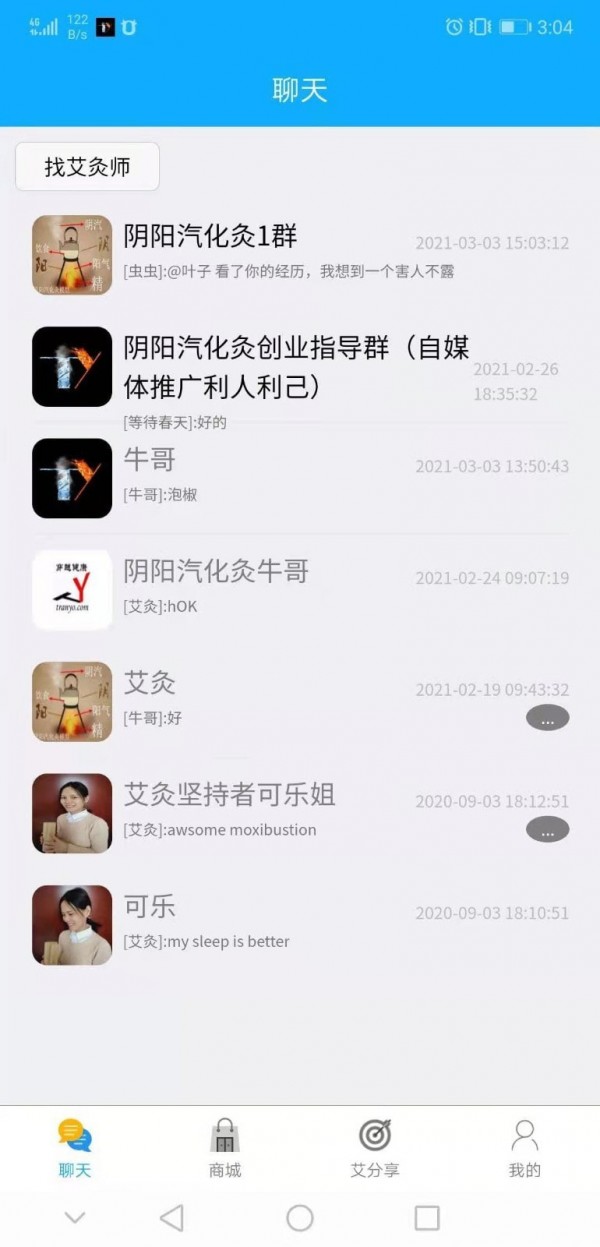
Task: Switch to the 商城 tab
Action: (x=225, y=1149)
